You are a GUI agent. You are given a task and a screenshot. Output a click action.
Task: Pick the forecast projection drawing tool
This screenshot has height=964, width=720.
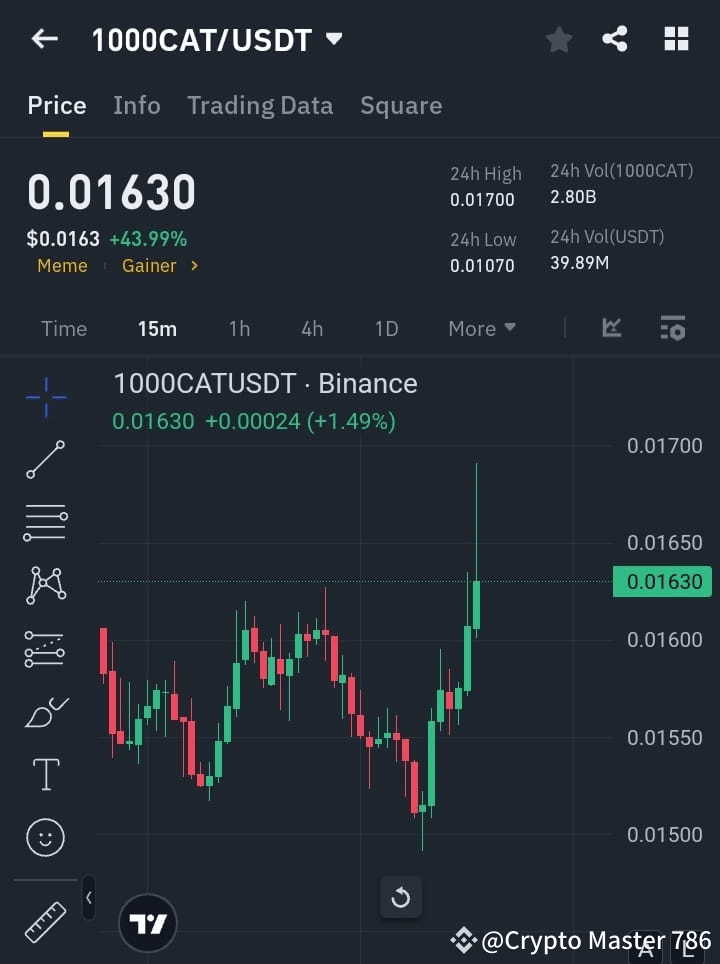[45, 649]
